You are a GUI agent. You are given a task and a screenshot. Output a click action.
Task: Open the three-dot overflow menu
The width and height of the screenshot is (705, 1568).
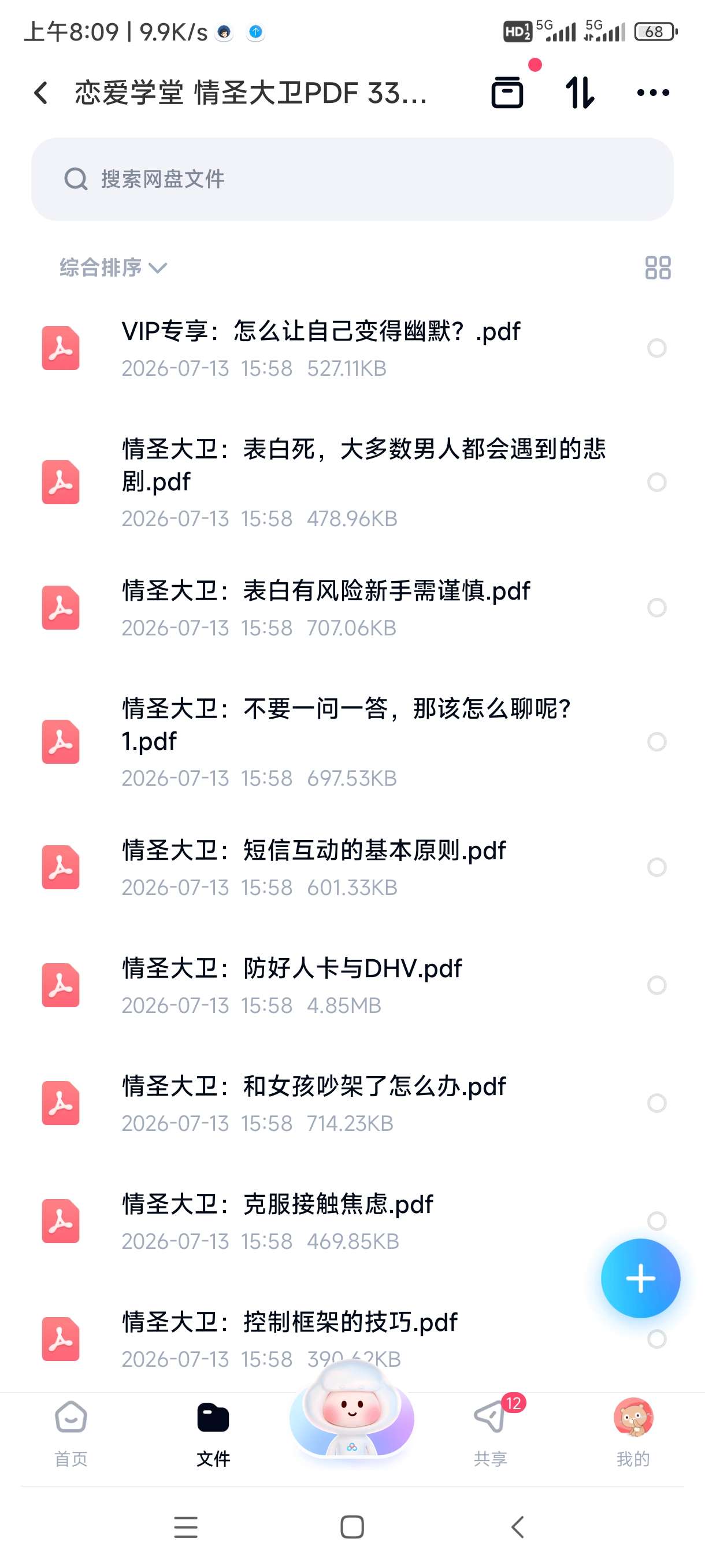click(x=652, y=93)
